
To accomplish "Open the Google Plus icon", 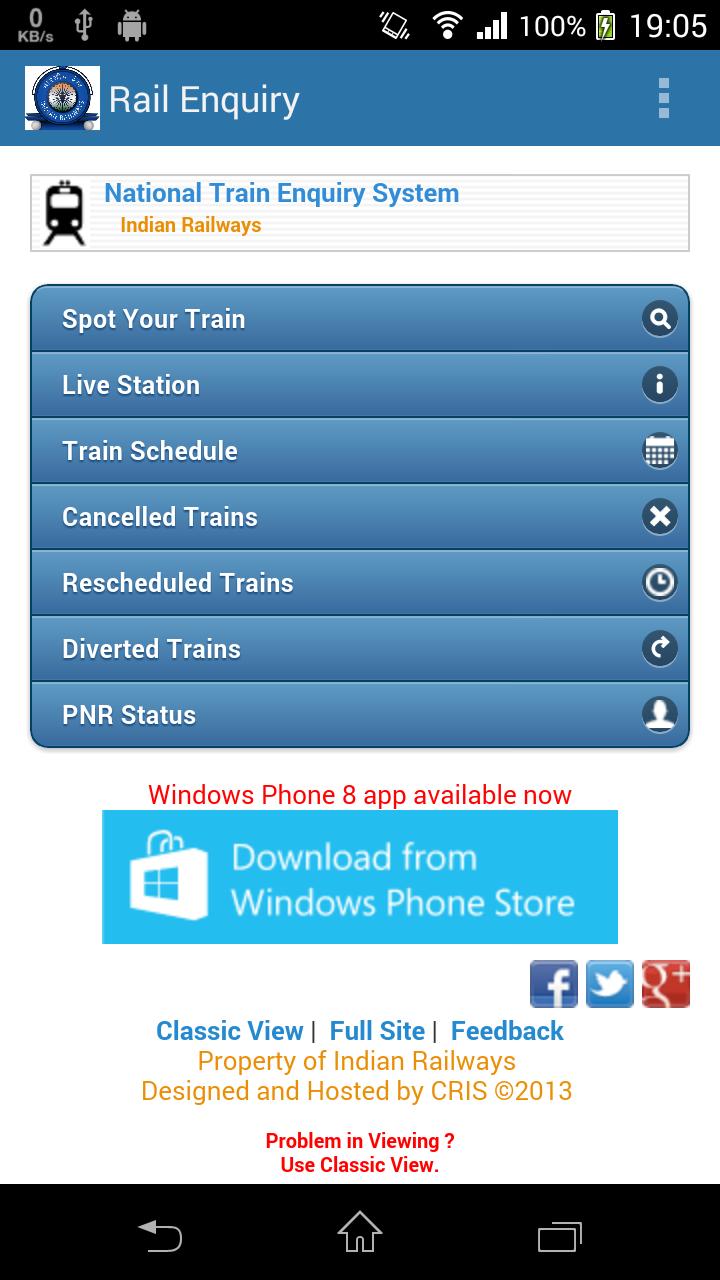I will coord(666,983).
